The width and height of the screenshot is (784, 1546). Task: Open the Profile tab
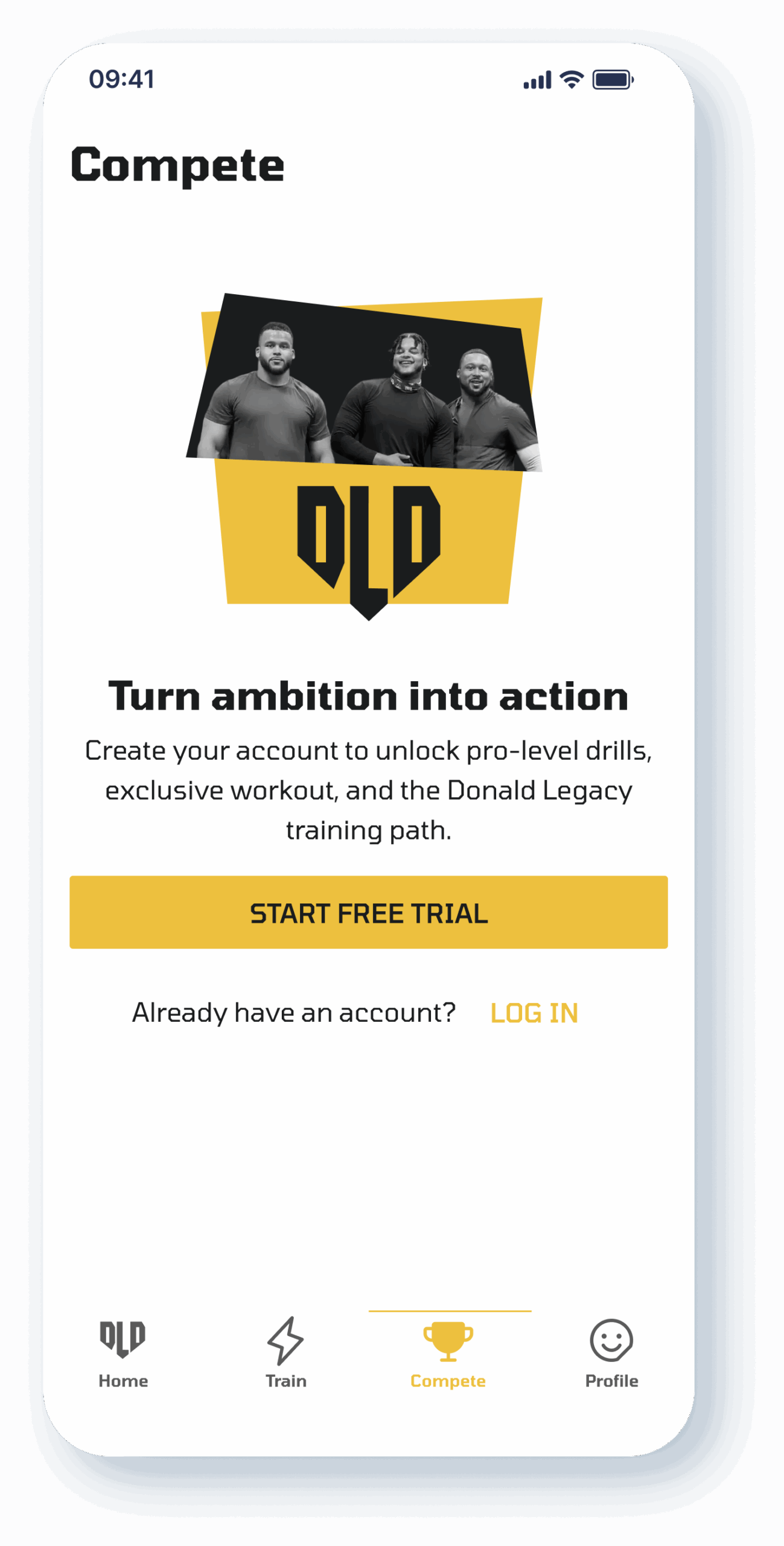click(611, 1353)
